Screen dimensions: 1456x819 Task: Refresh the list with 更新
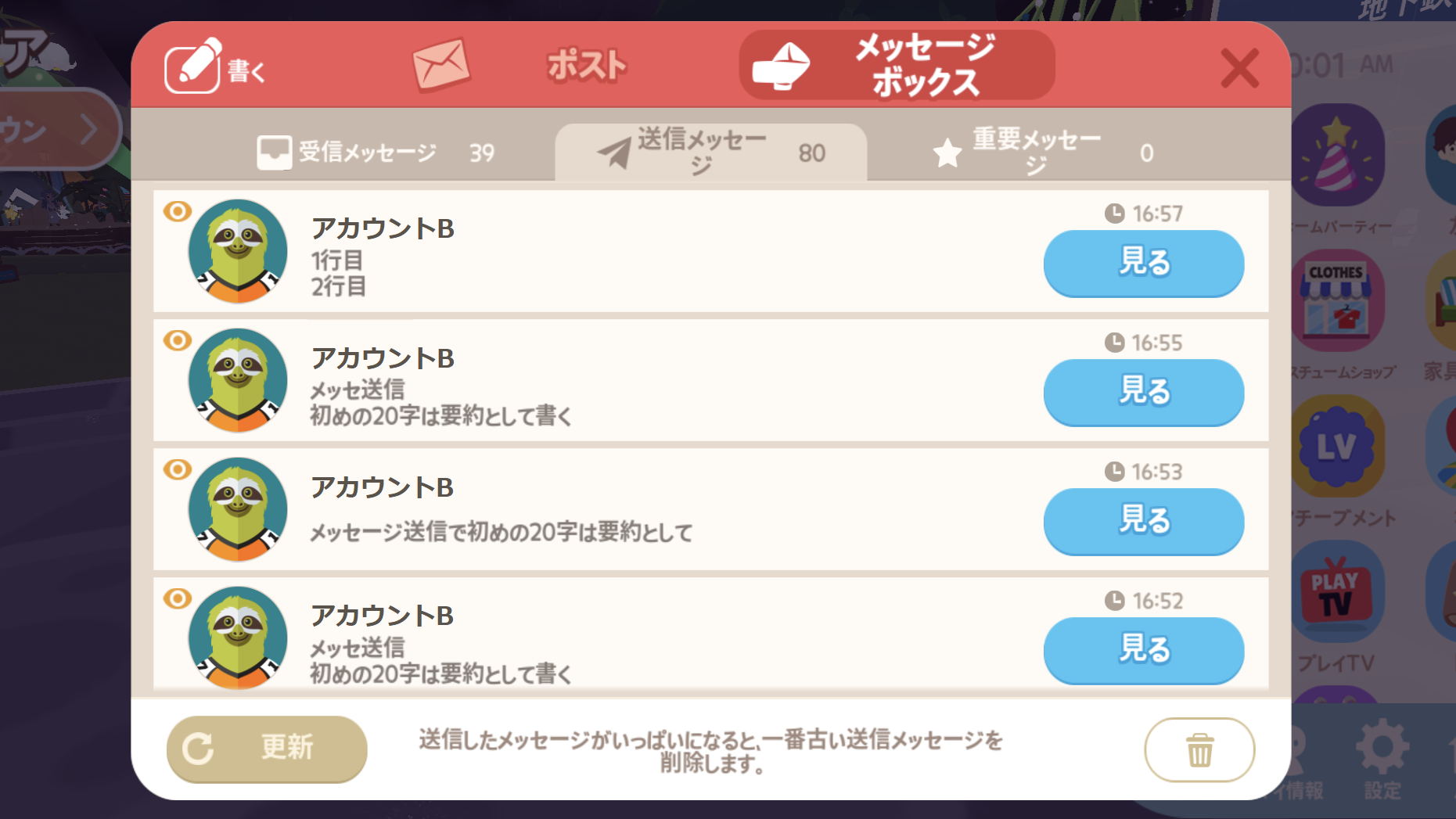pyautogui.click(x=267, y=749)
